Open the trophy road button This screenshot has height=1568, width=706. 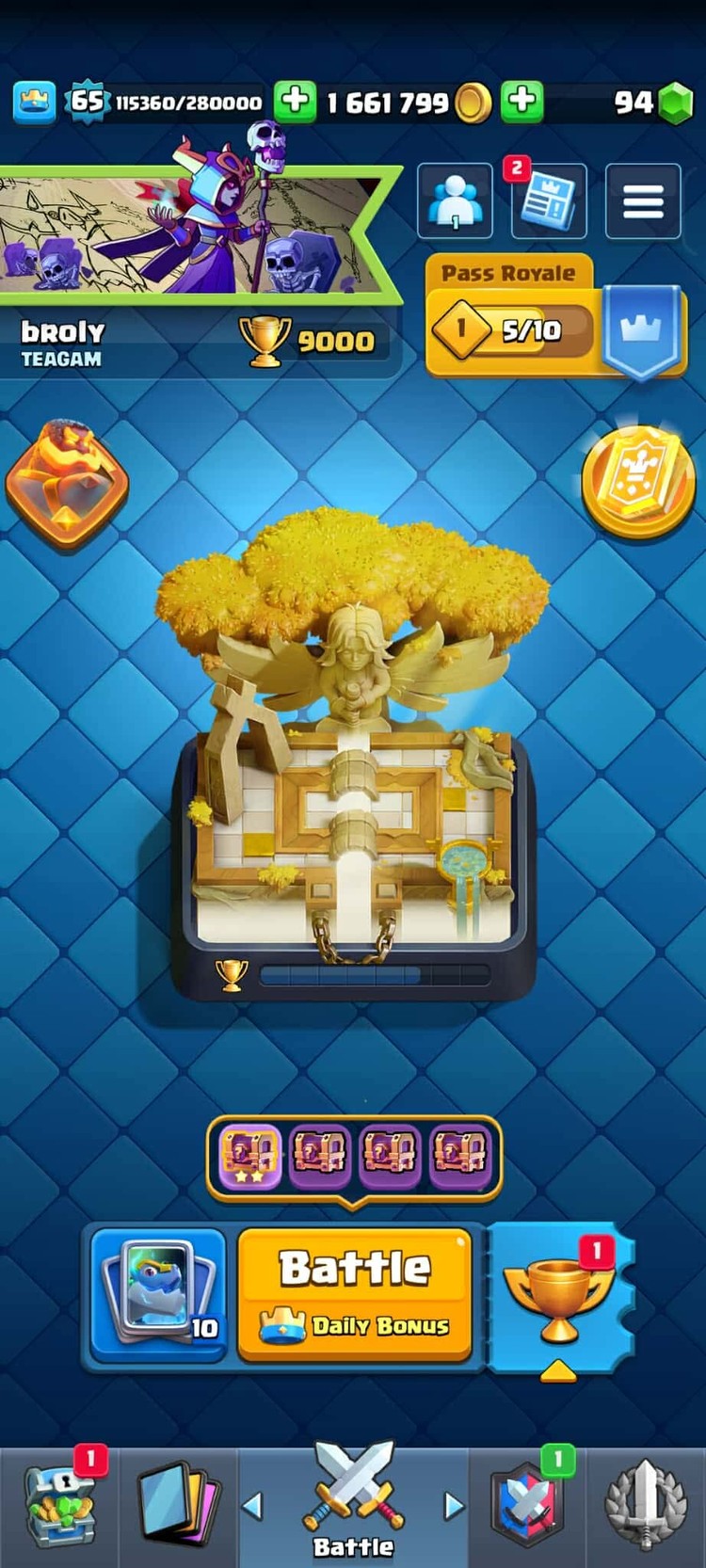[x=559, y=1294]
